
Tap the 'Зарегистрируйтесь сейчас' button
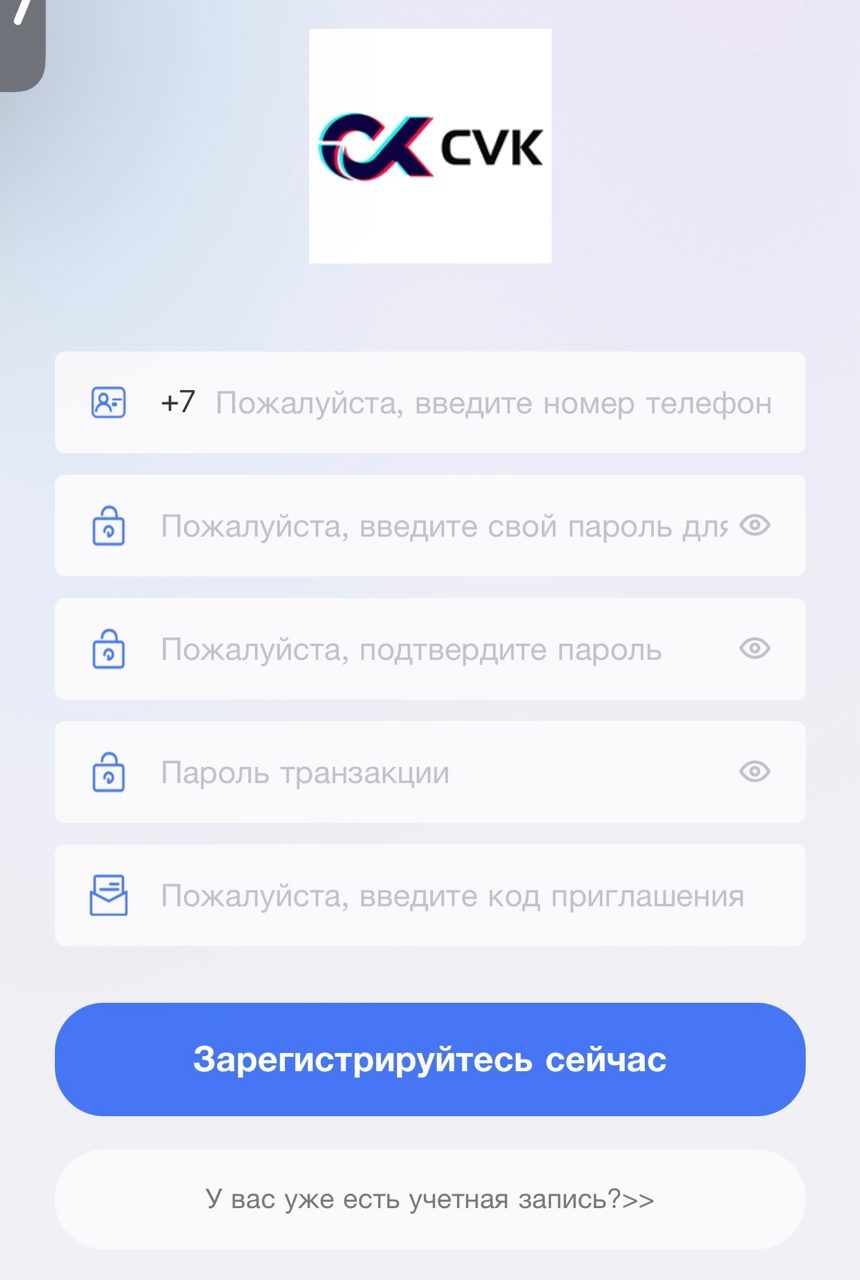430,1059
